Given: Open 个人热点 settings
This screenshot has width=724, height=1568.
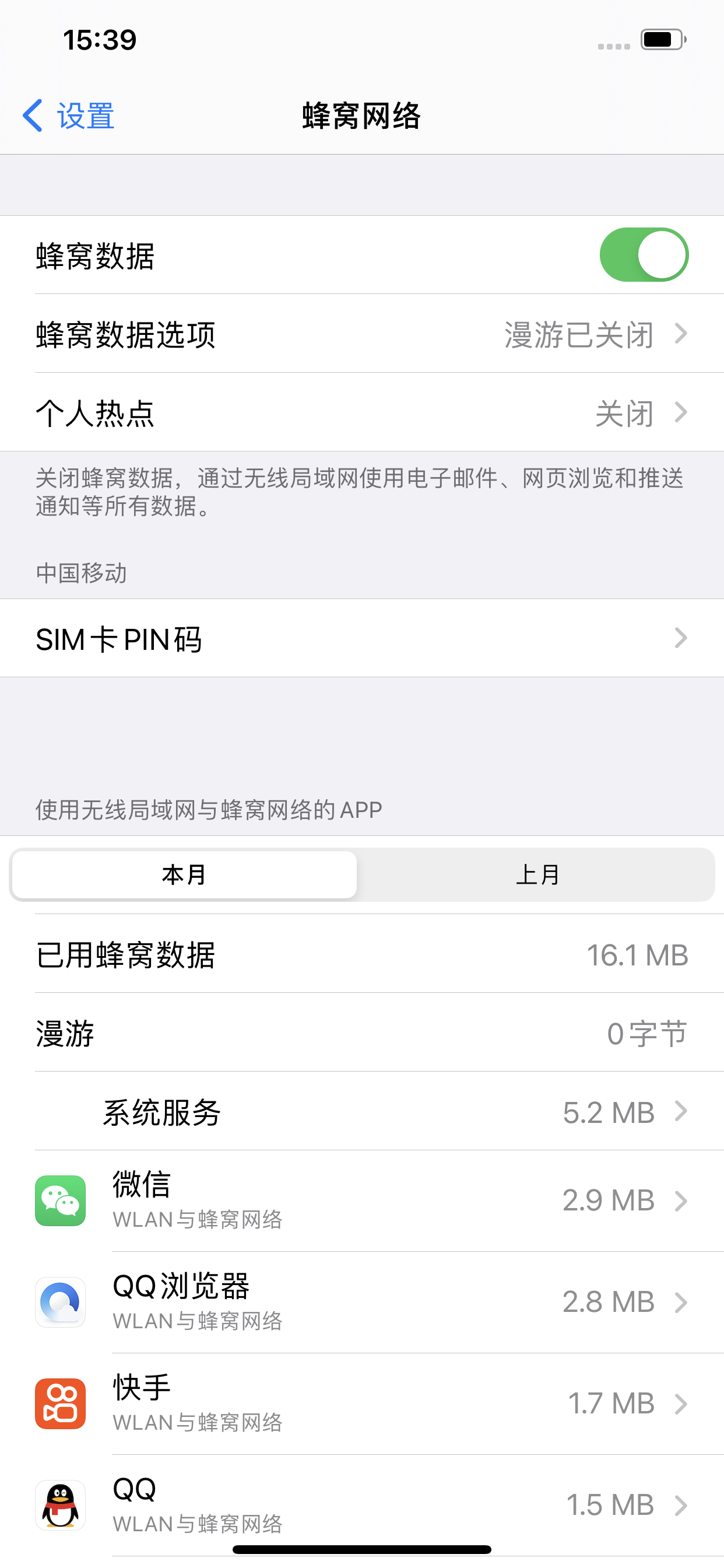Looking at the screenshot, I should (x=361, y=412).
